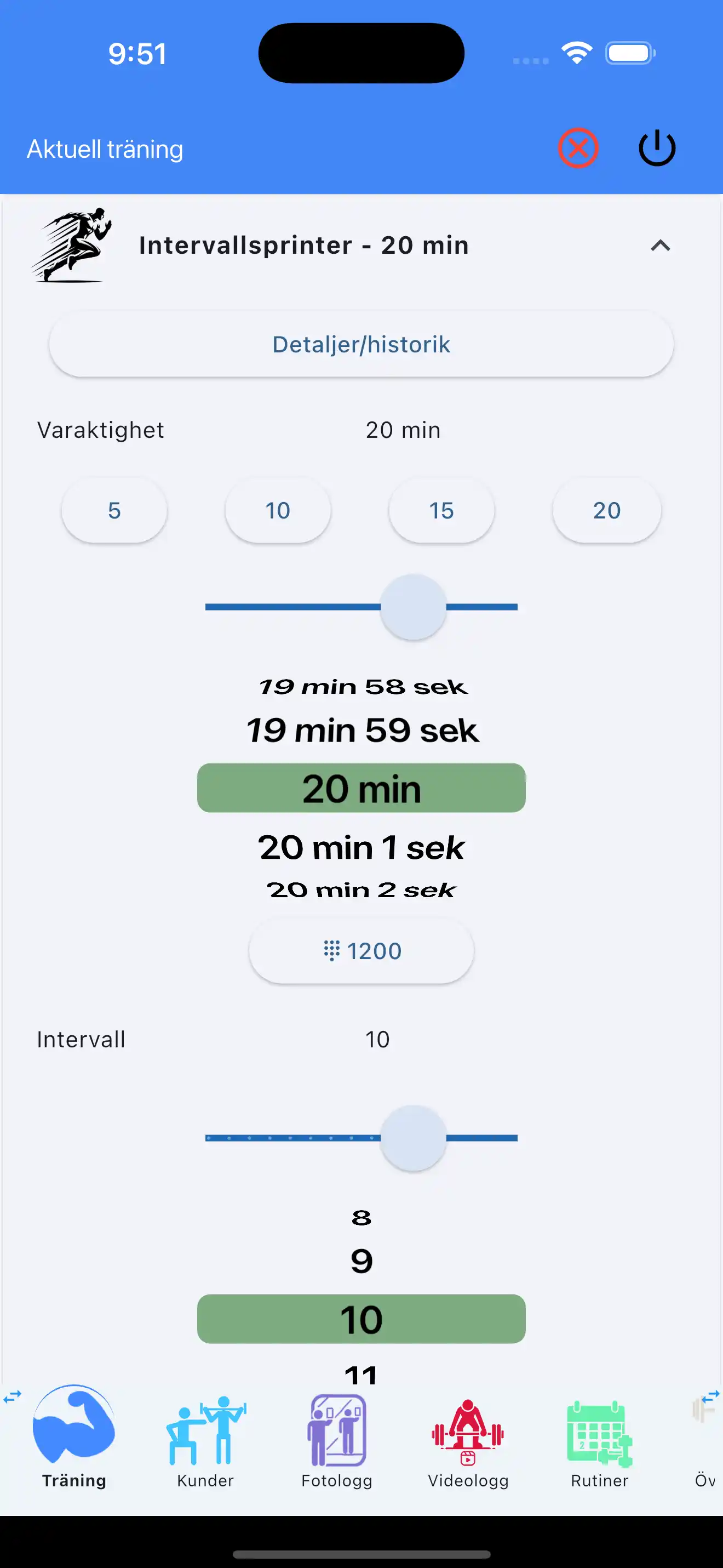Viewport: 723px width, 1568px height.
Task: Click the red X cancel icon in the header
Action: (577, 148)
